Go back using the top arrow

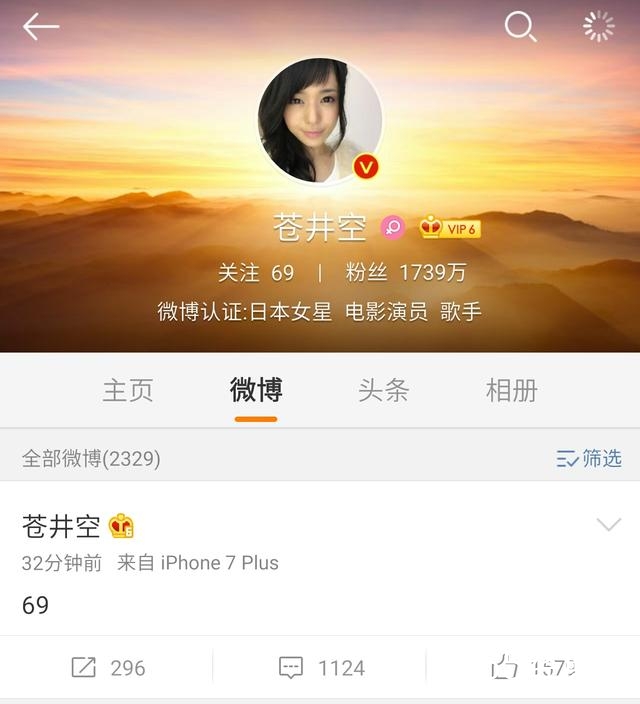coord(41,27)
